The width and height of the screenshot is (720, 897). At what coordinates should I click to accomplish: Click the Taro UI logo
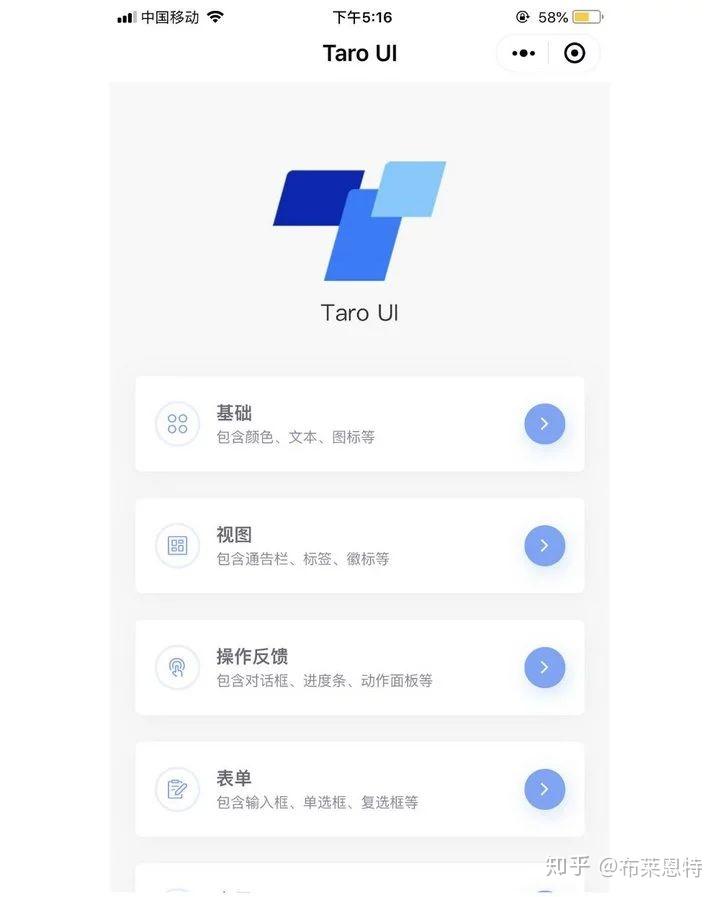[x=360, y=222]
